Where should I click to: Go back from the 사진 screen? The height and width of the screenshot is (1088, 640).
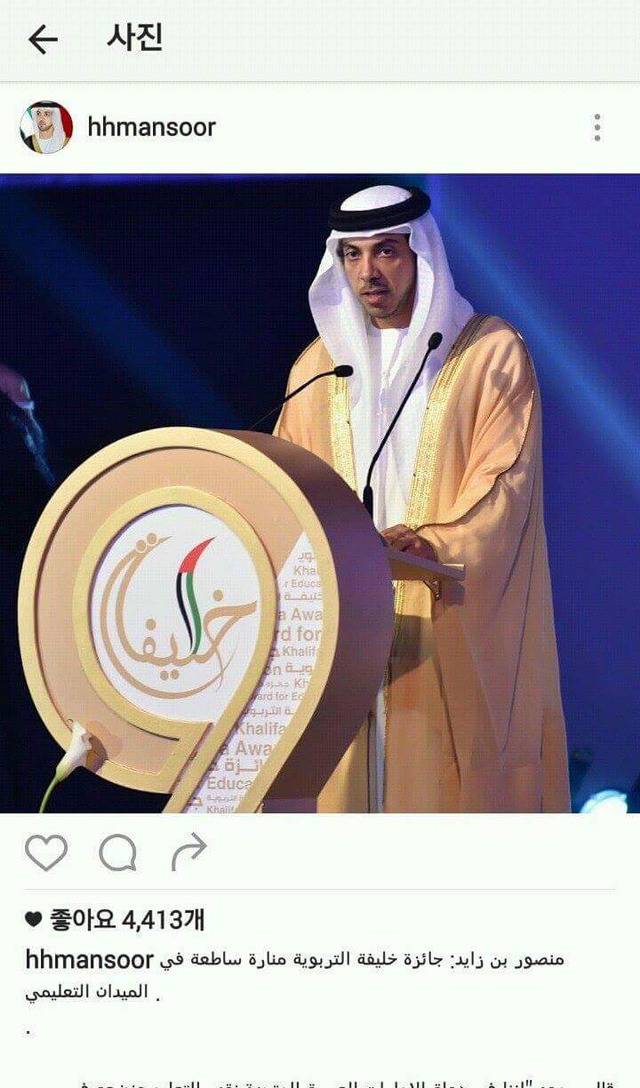(42, 39)
